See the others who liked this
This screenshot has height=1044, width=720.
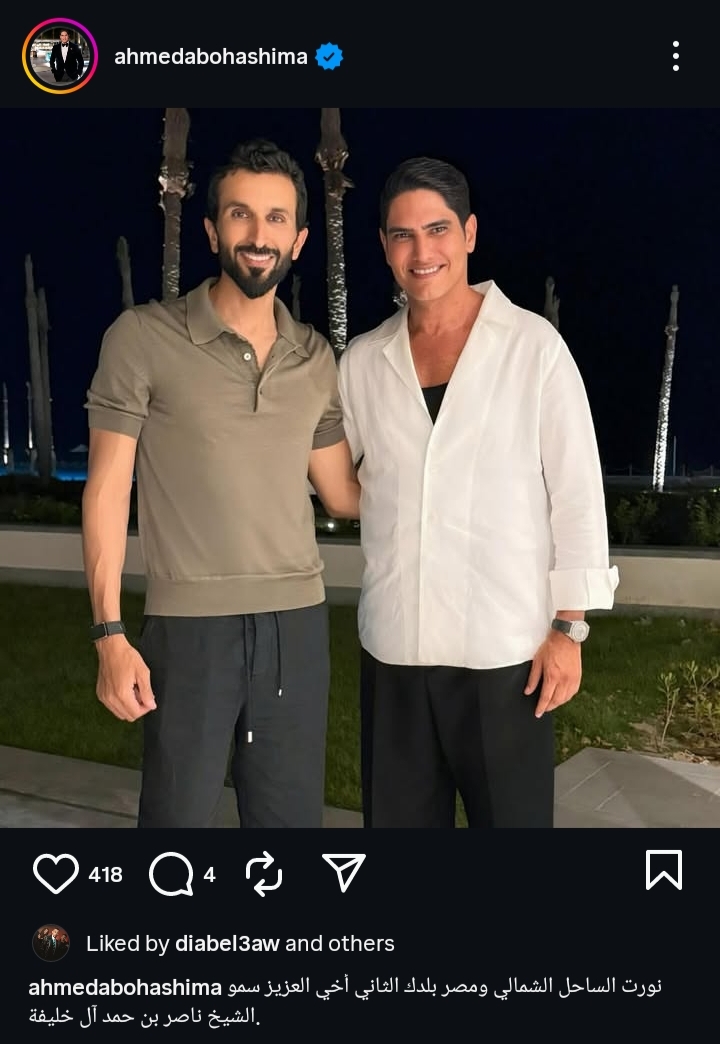[360, 943]
